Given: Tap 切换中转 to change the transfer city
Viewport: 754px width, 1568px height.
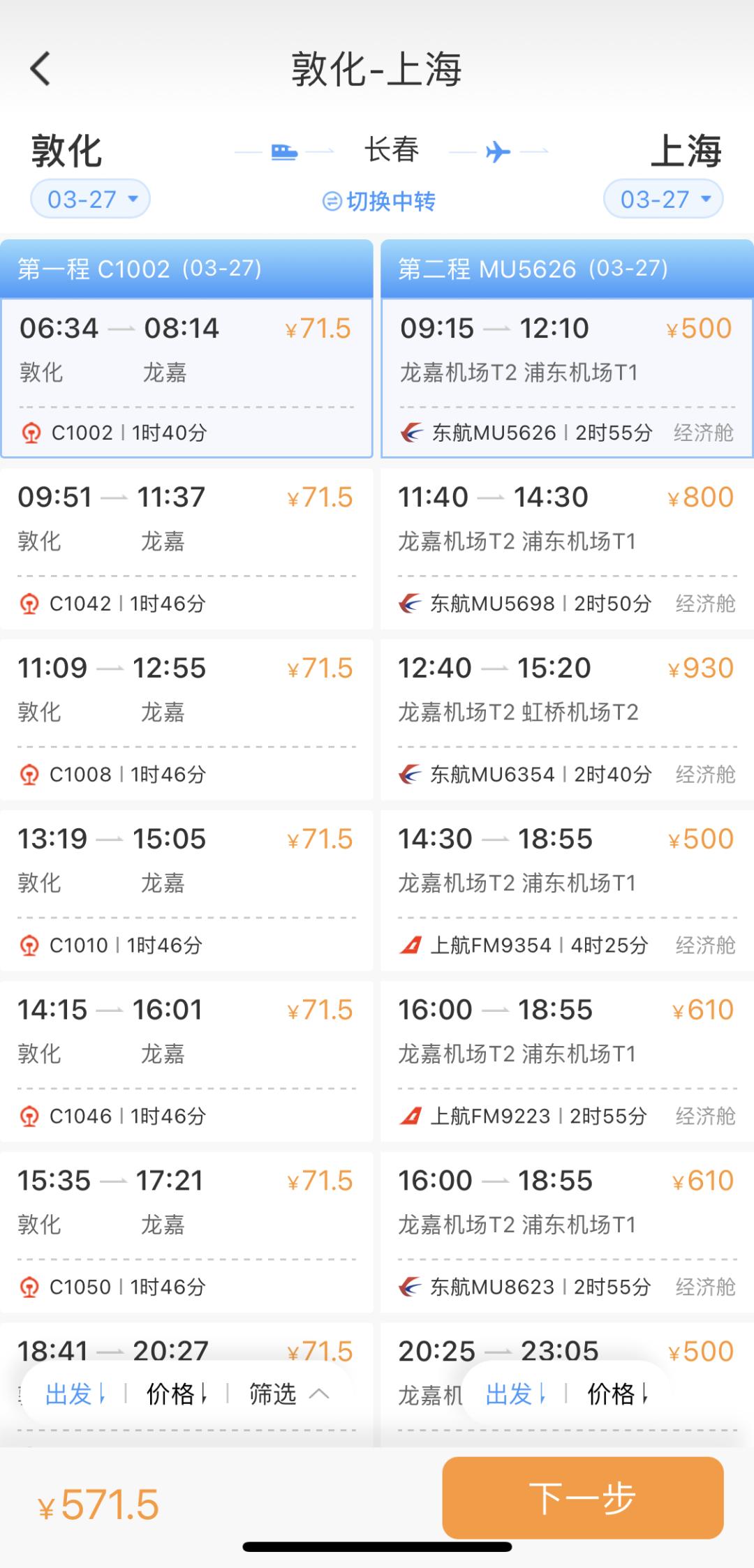Looking at the screenshot, I should coord(379,202).
